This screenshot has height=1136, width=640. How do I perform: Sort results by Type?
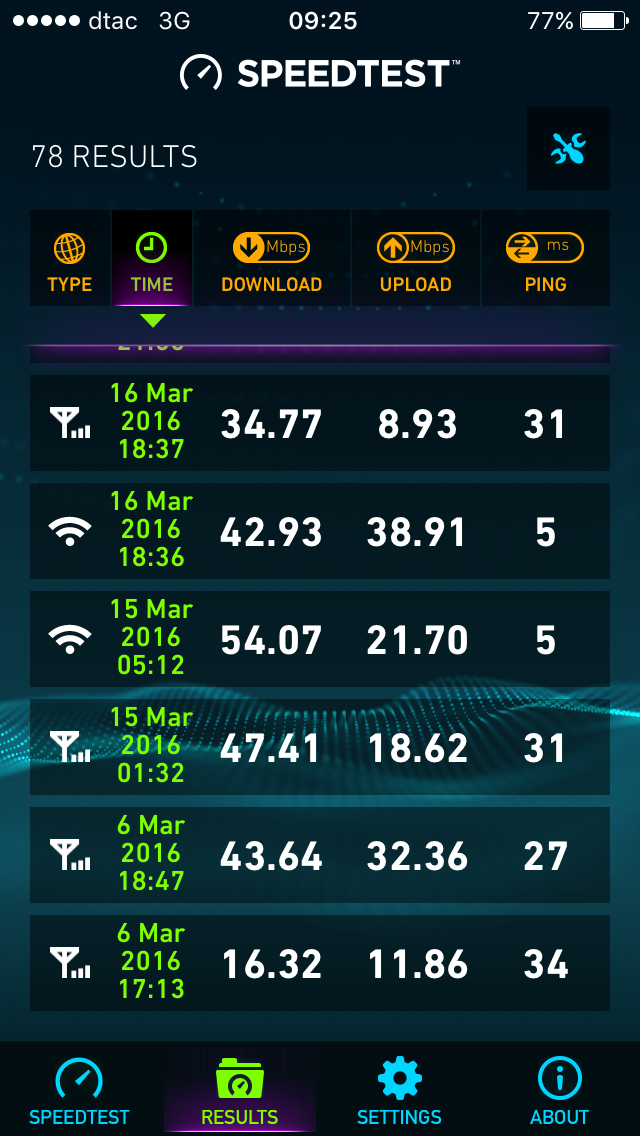pos(70,259)
